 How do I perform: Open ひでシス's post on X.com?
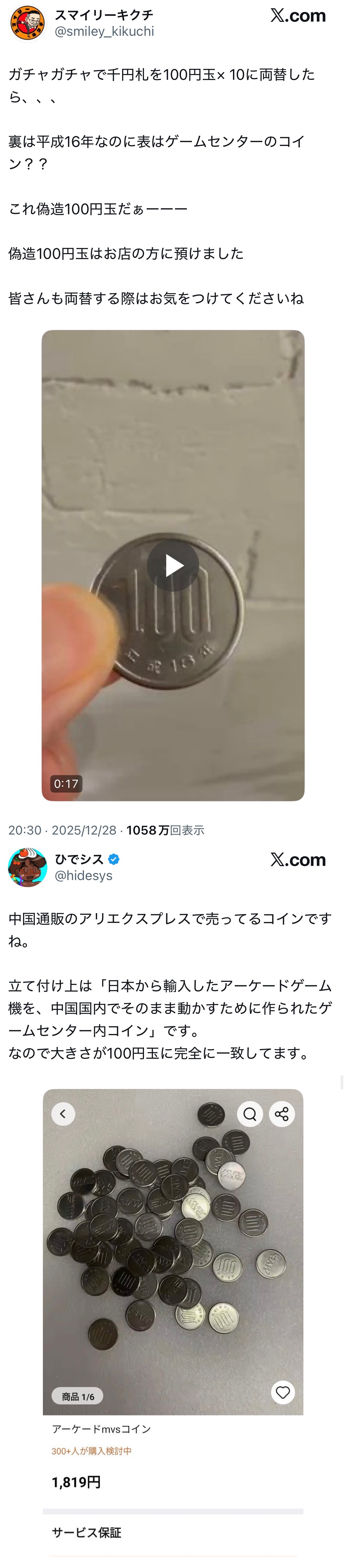298,859
